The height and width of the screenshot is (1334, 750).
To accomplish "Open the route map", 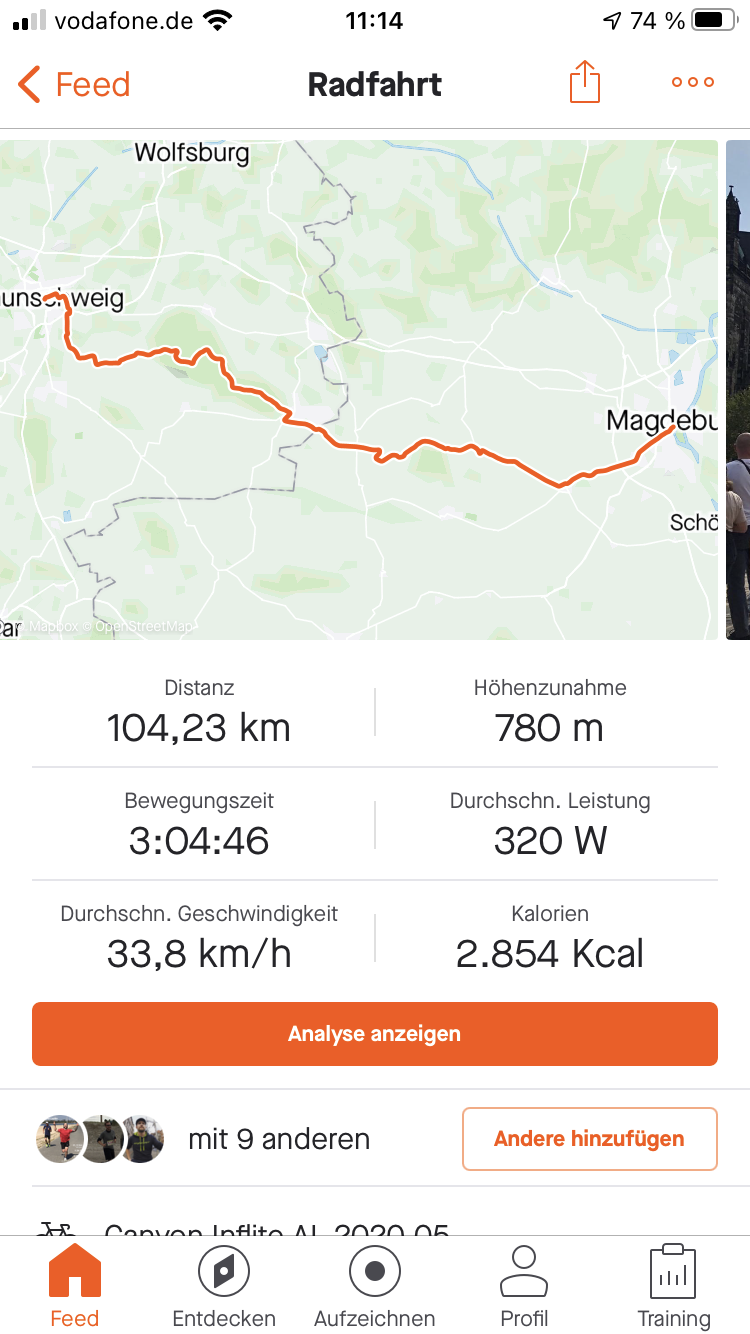I will tap(358, 389).
